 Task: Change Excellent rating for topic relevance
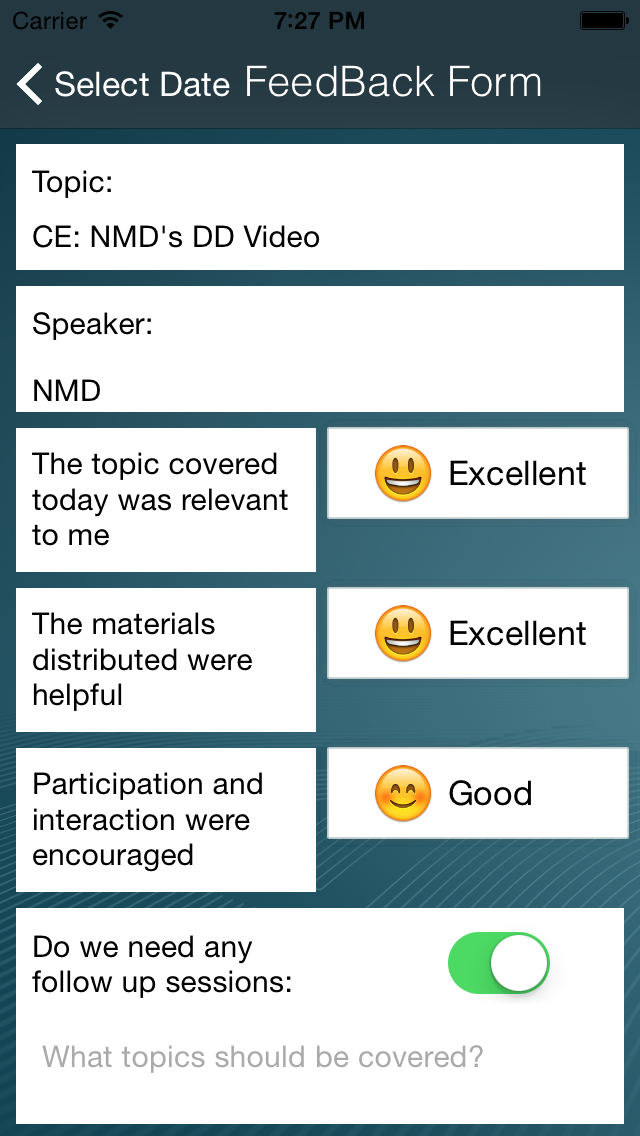tap(478, 473)
